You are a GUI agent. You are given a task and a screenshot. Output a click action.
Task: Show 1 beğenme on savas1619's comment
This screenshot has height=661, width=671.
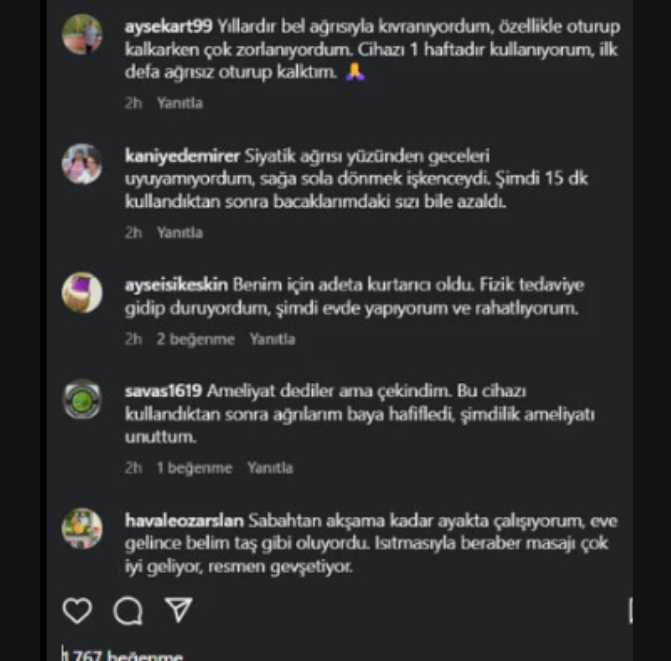point(194,467)
